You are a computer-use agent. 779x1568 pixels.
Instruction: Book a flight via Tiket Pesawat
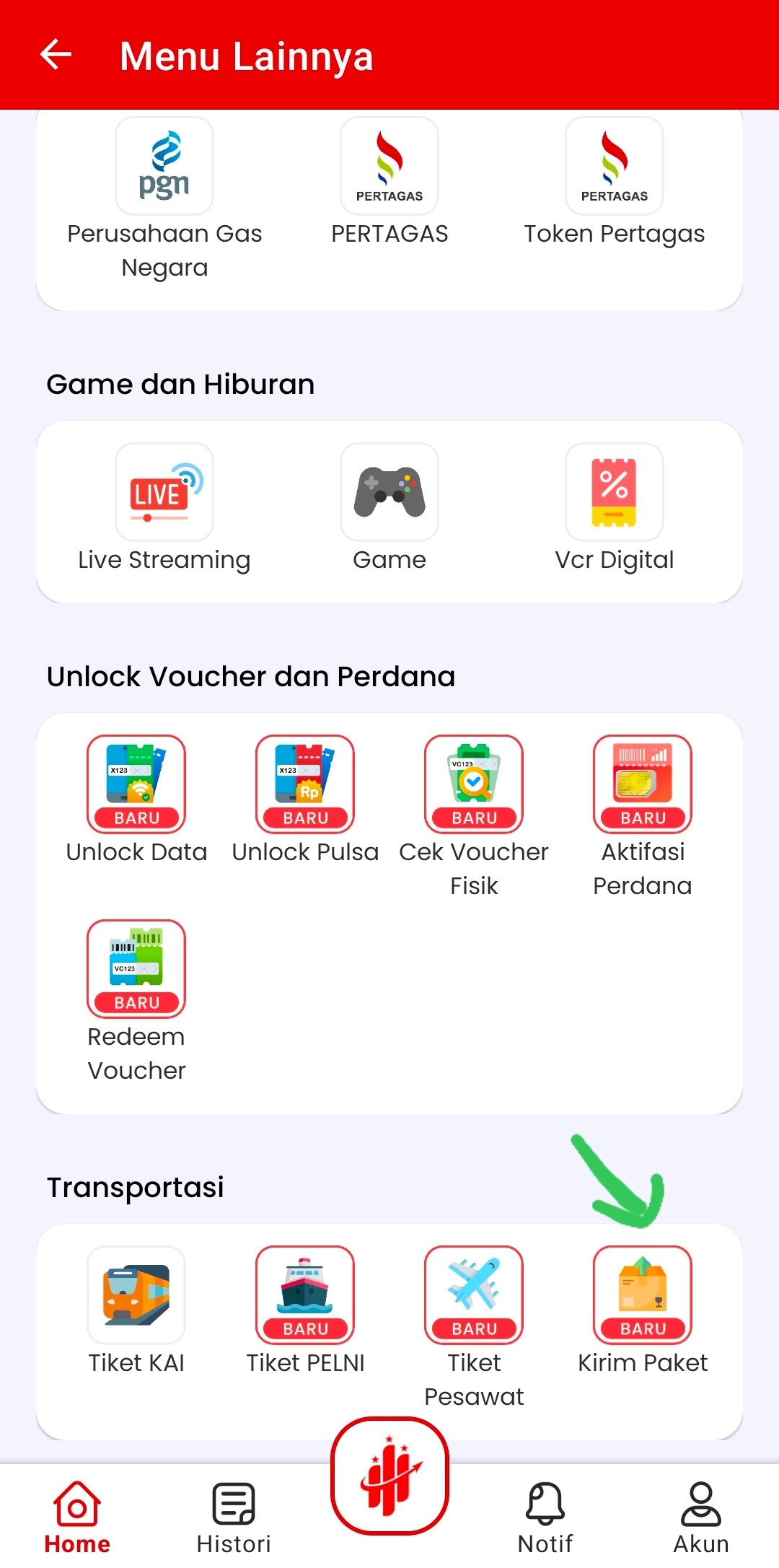coord(473,1295)
